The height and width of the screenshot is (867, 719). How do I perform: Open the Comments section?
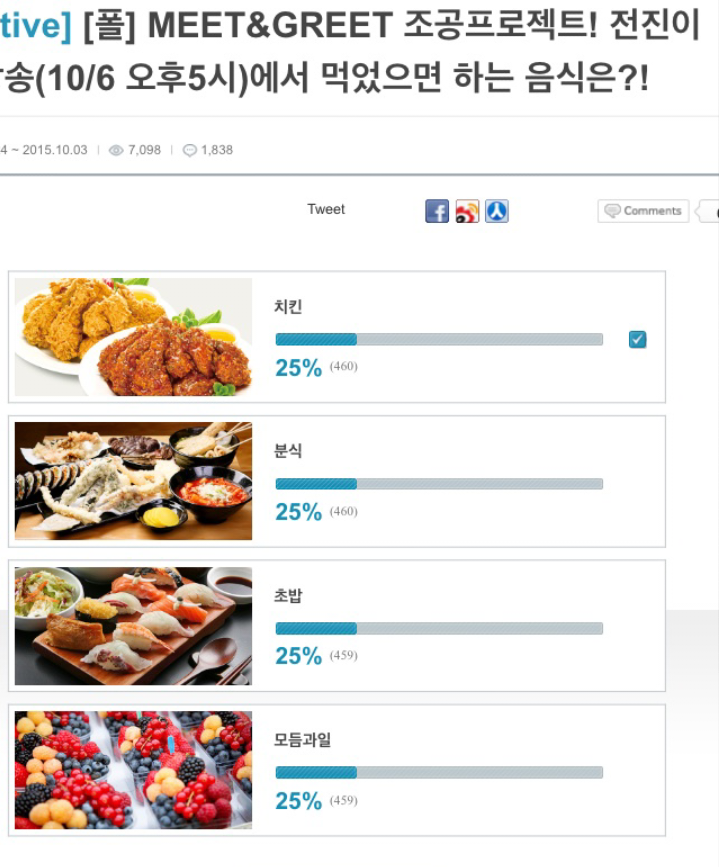(643, 211)
